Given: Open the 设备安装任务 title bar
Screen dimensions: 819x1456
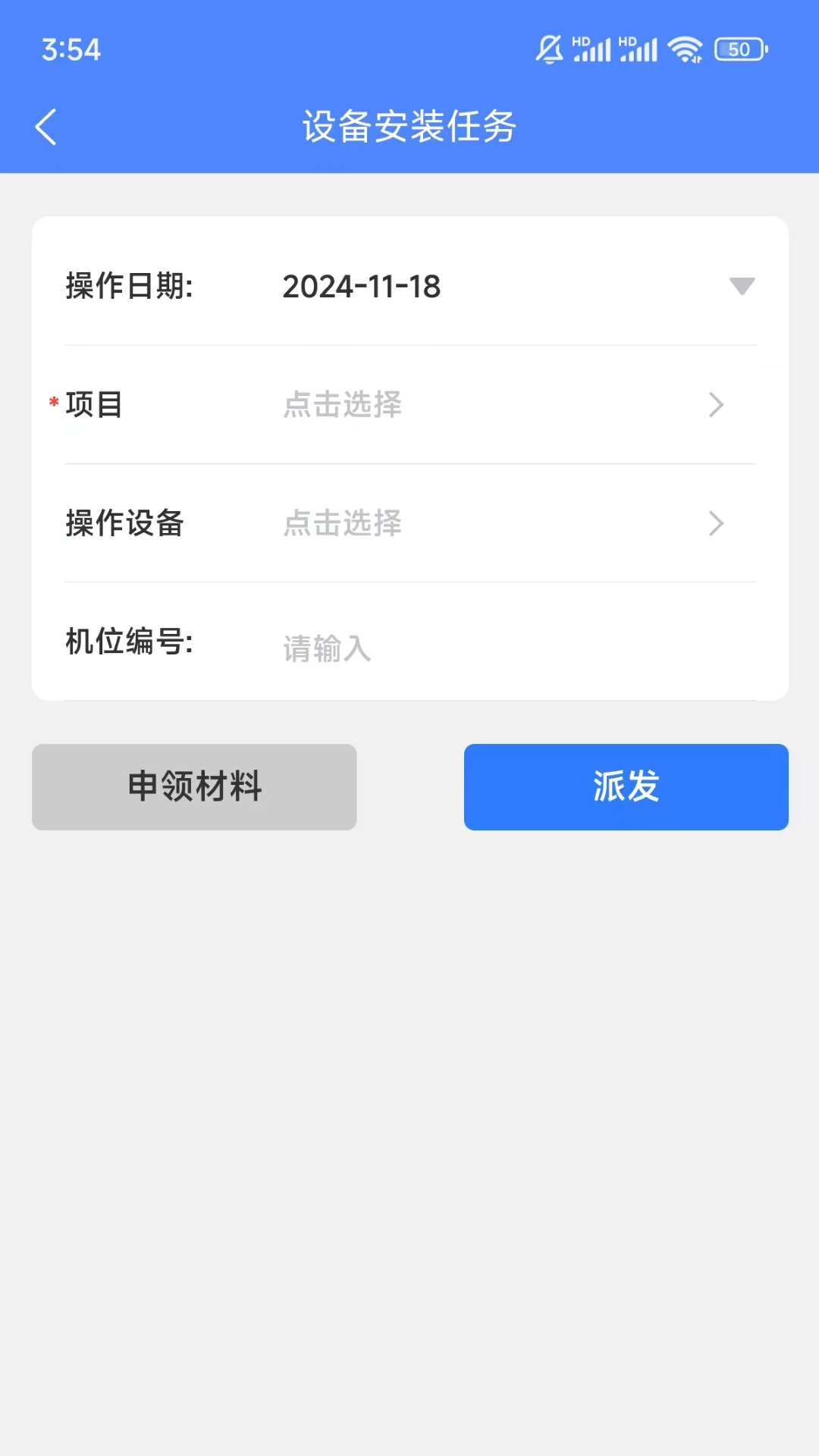Looking at the screenshot, I should 408,127.
